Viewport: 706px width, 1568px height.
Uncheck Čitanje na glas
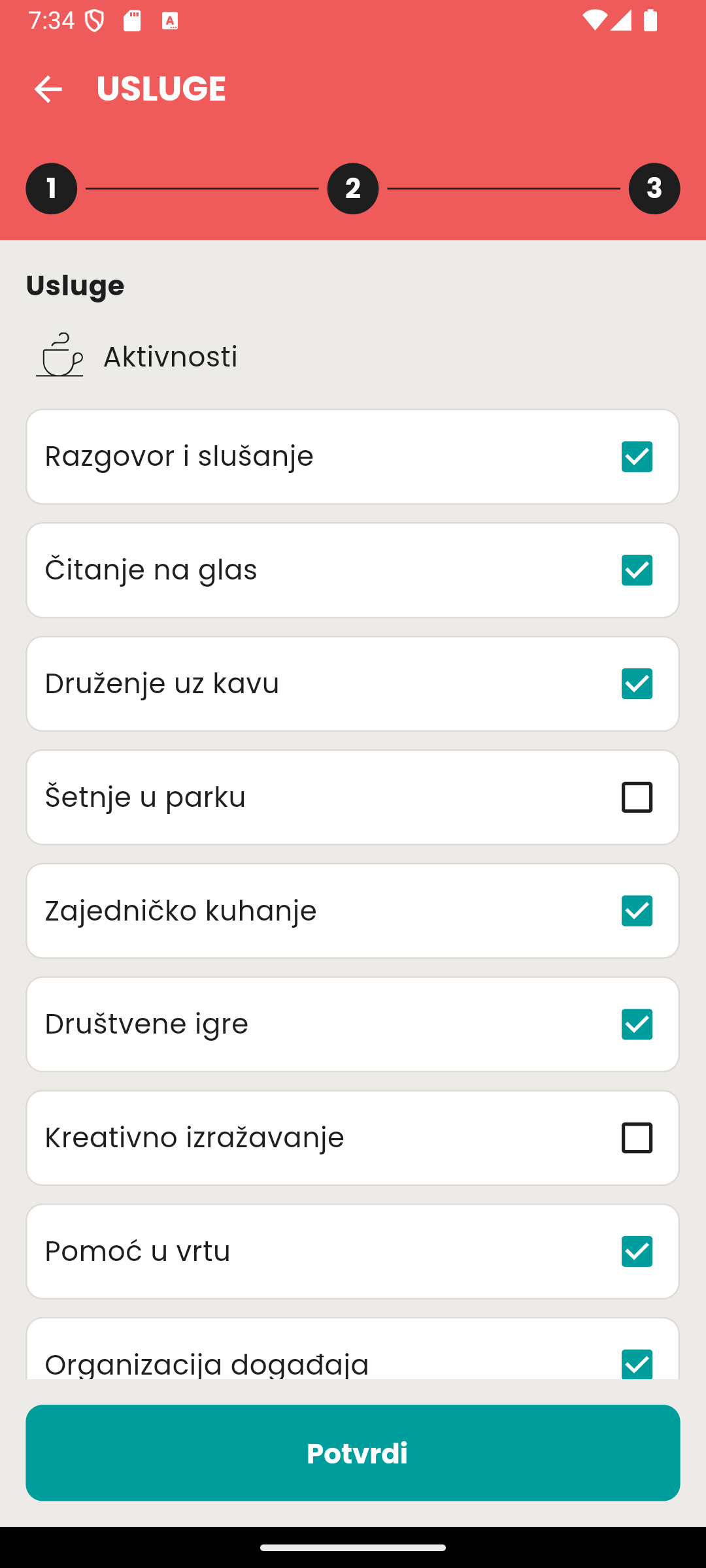[x=637, y=570]
